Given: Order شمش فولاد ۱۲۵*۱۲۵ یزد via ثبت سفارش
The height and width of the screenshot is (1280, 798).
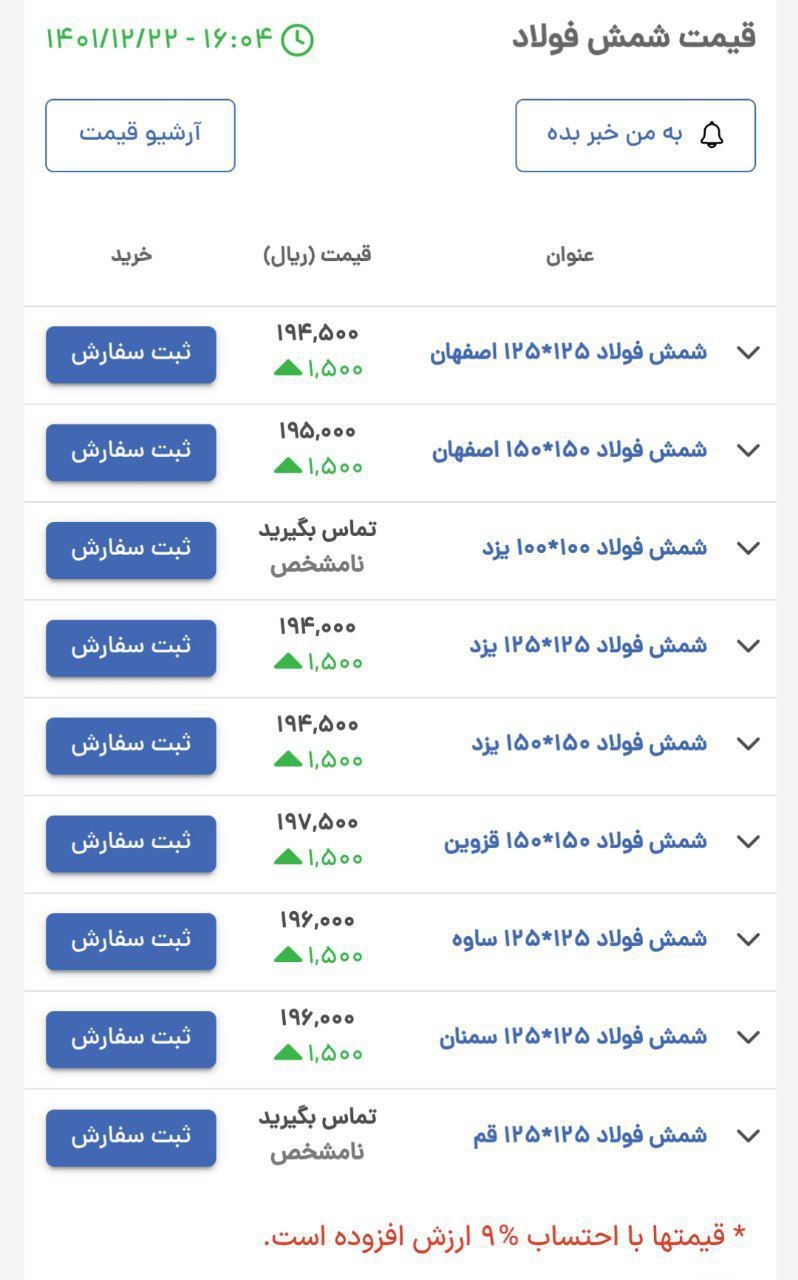Looking at the screenshot, I should tap(131, 648).
